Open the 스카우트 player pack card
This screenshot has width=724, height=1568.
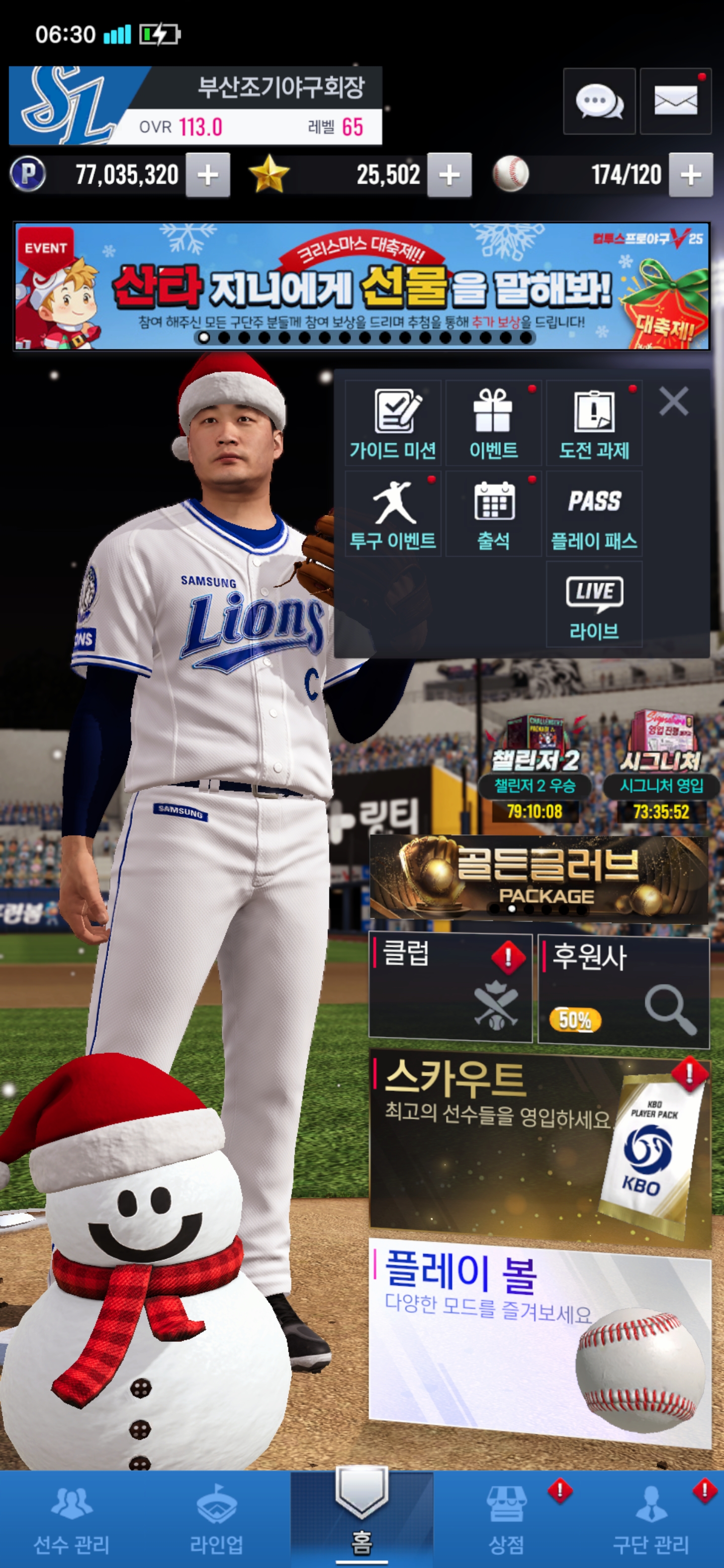click(539, 1144)
